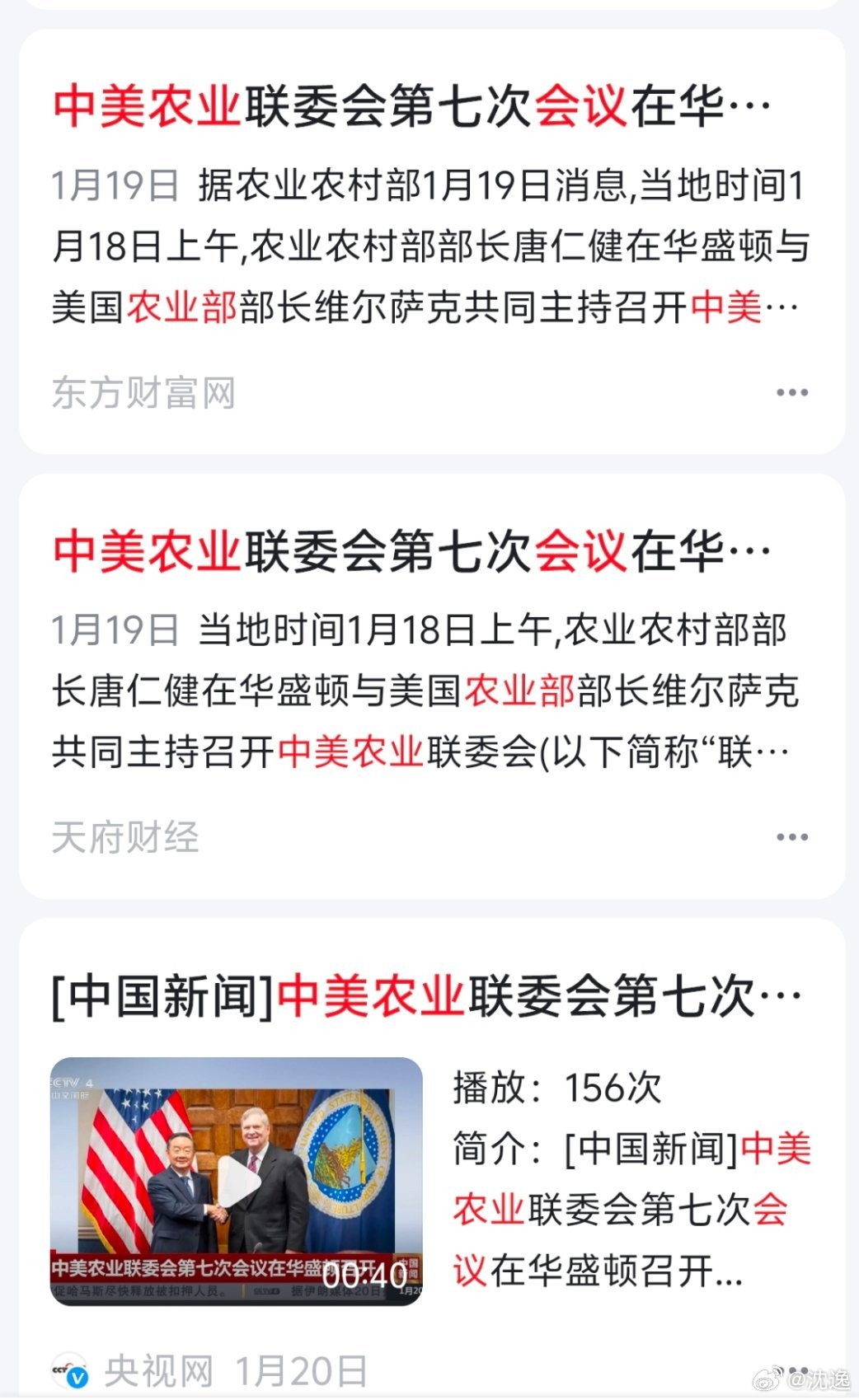Play the 00:40 CCTV video thumbnail
Viewport: 859px width, 1400px height.
click(x=237, y=1181)
